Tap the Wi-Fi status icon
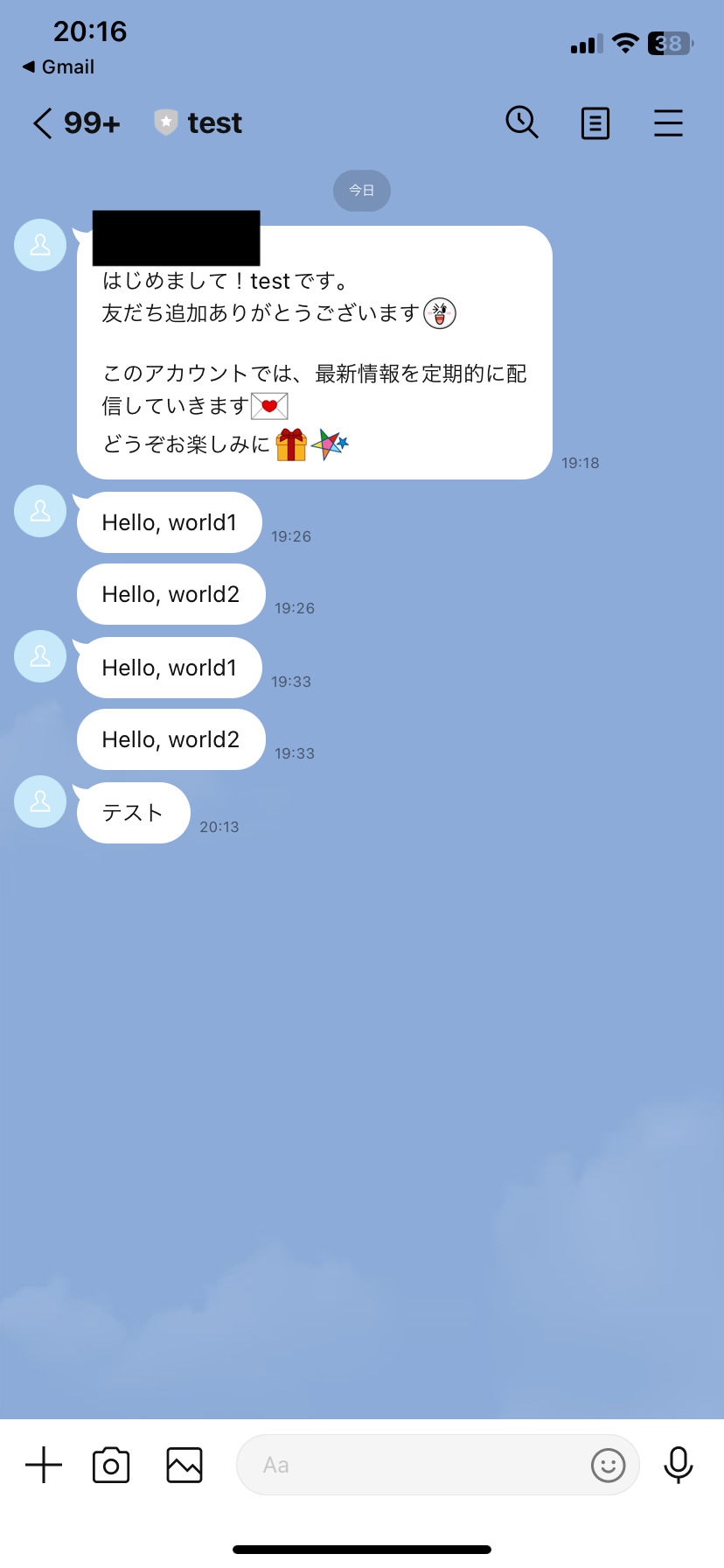724x1568 pixels. coord(624,42)
